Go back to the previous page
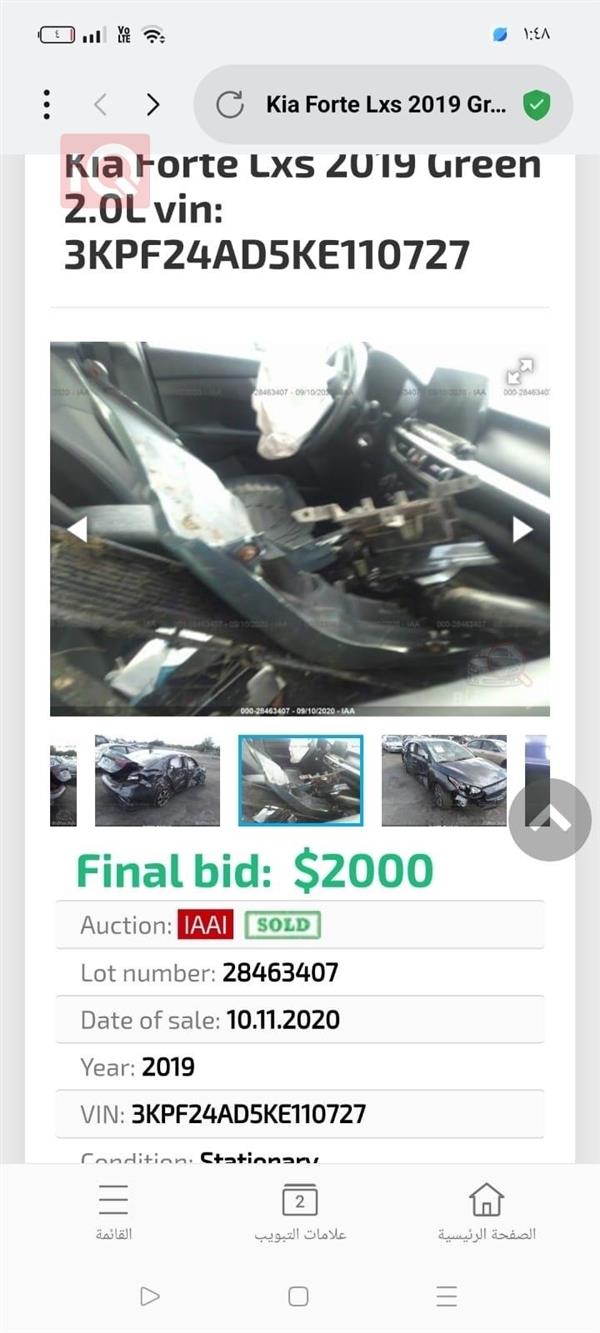 (x=100, y=104)
